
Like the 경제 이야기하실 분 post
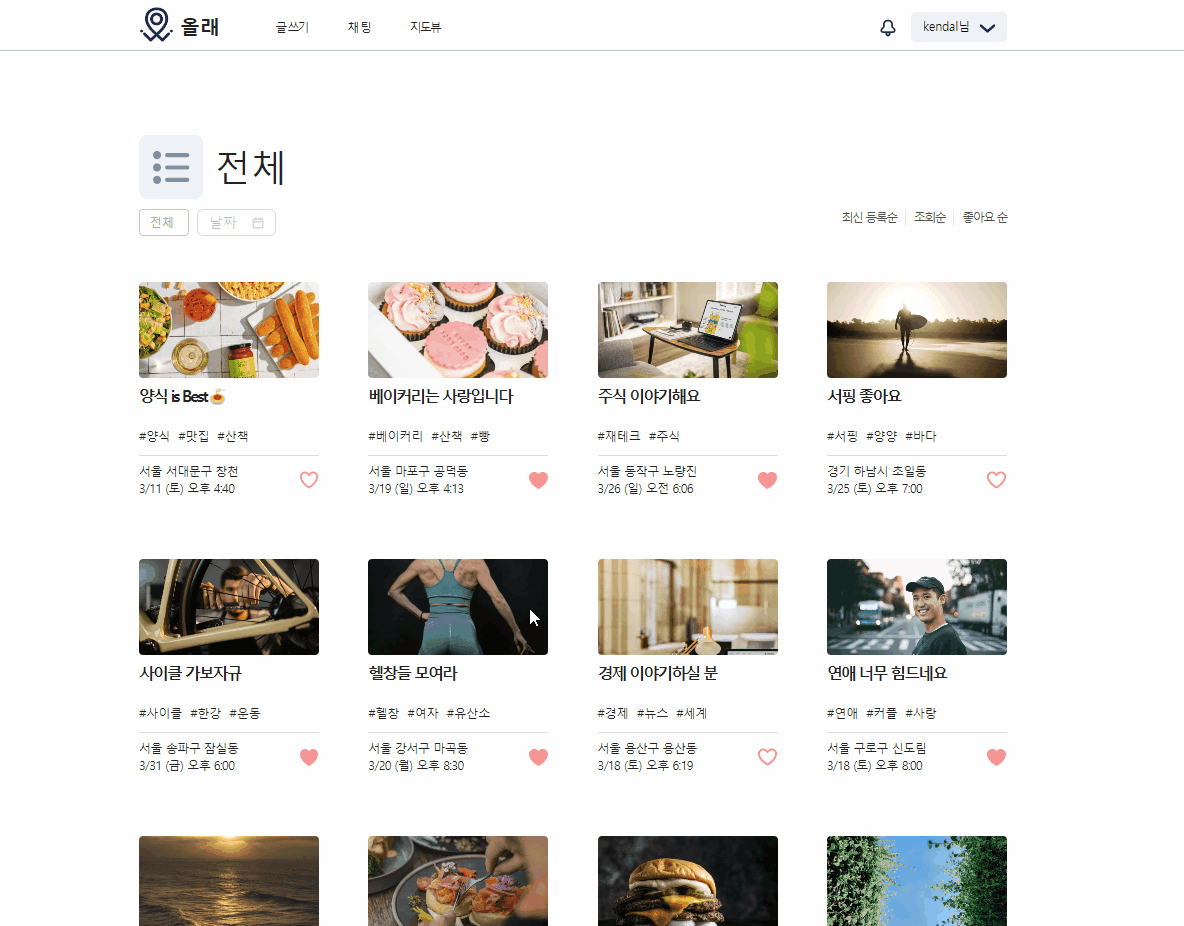click(767, 757)
